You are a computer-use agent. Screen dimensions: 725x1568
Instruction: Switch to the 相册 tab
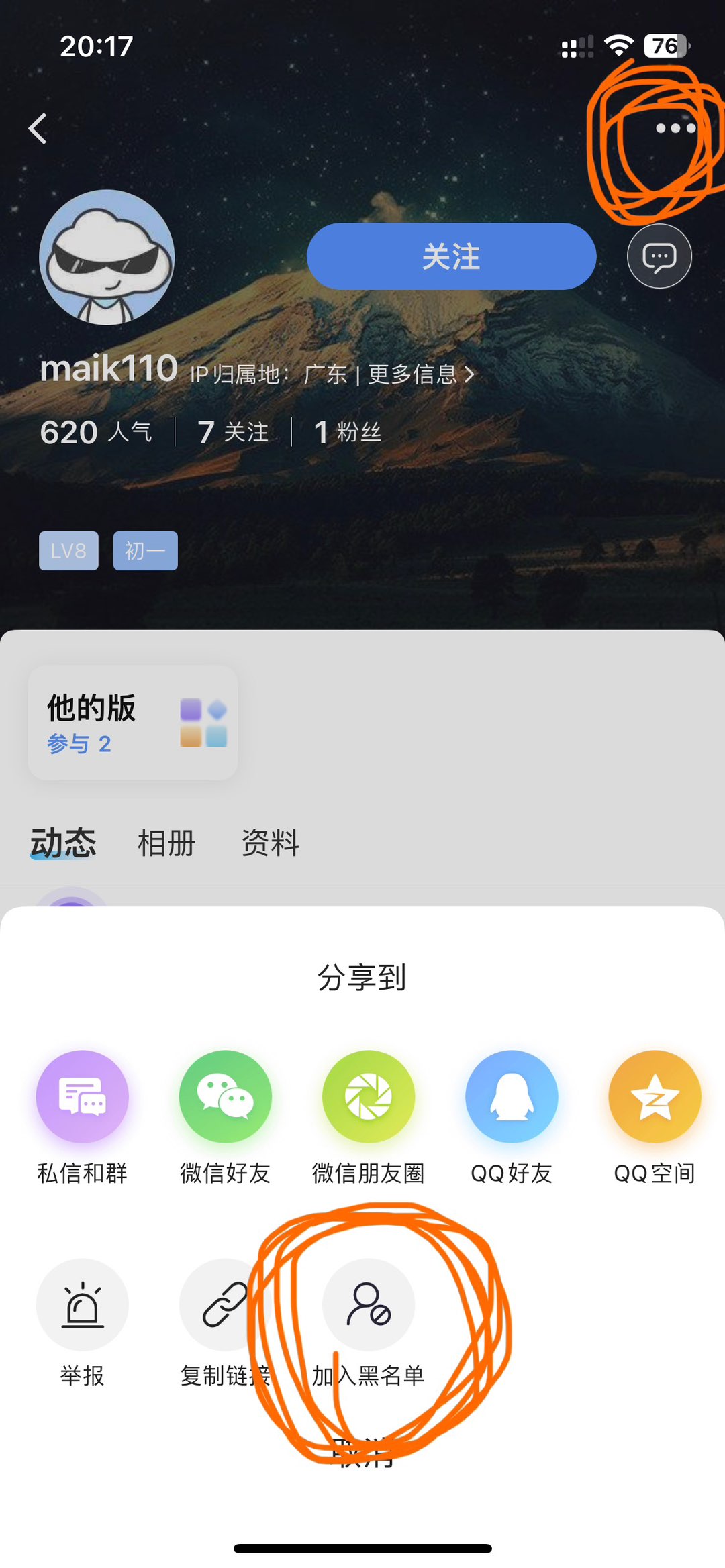(166, 843)
